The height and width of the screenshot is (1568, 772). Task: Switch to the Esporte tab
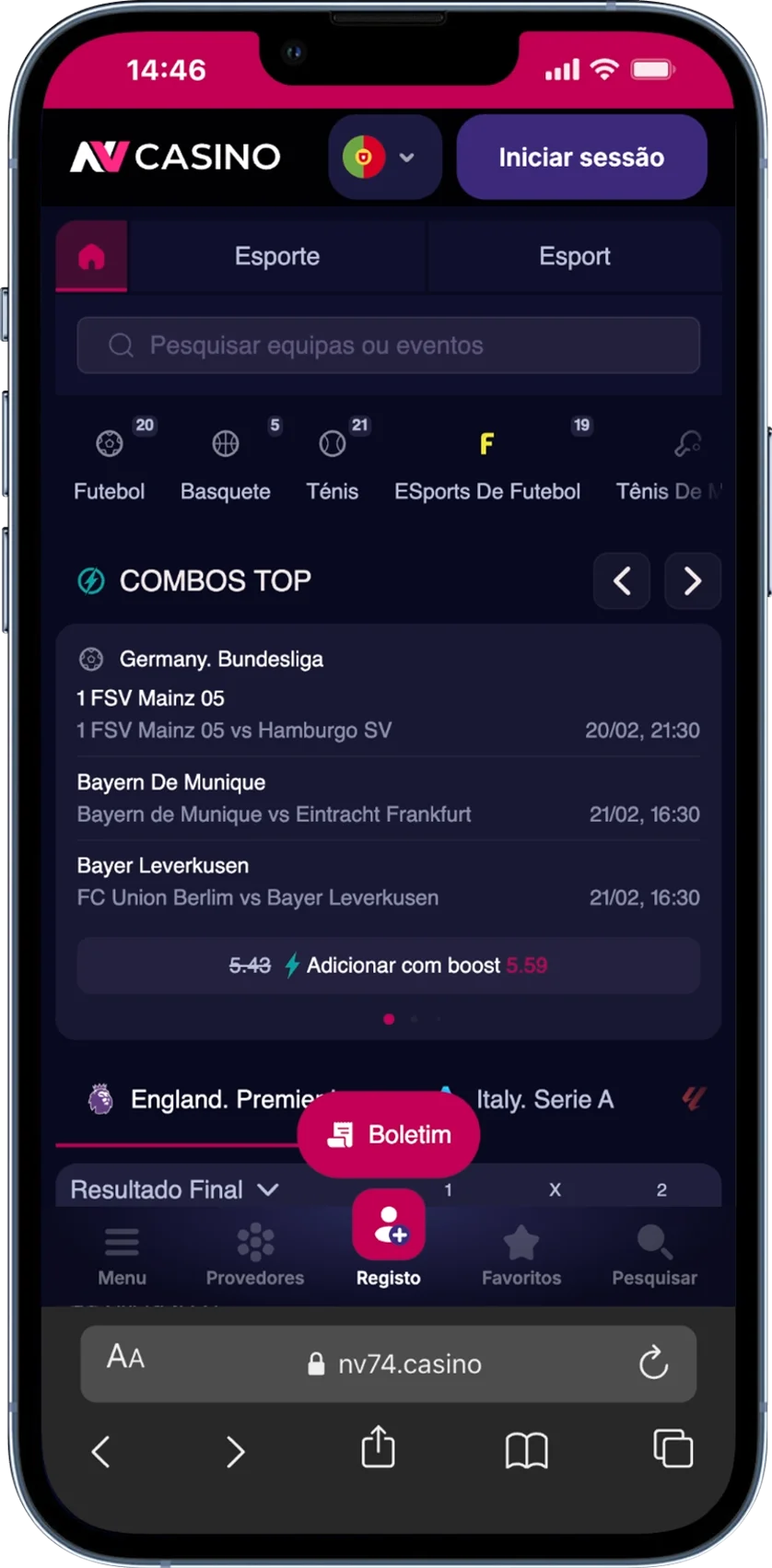276,256
